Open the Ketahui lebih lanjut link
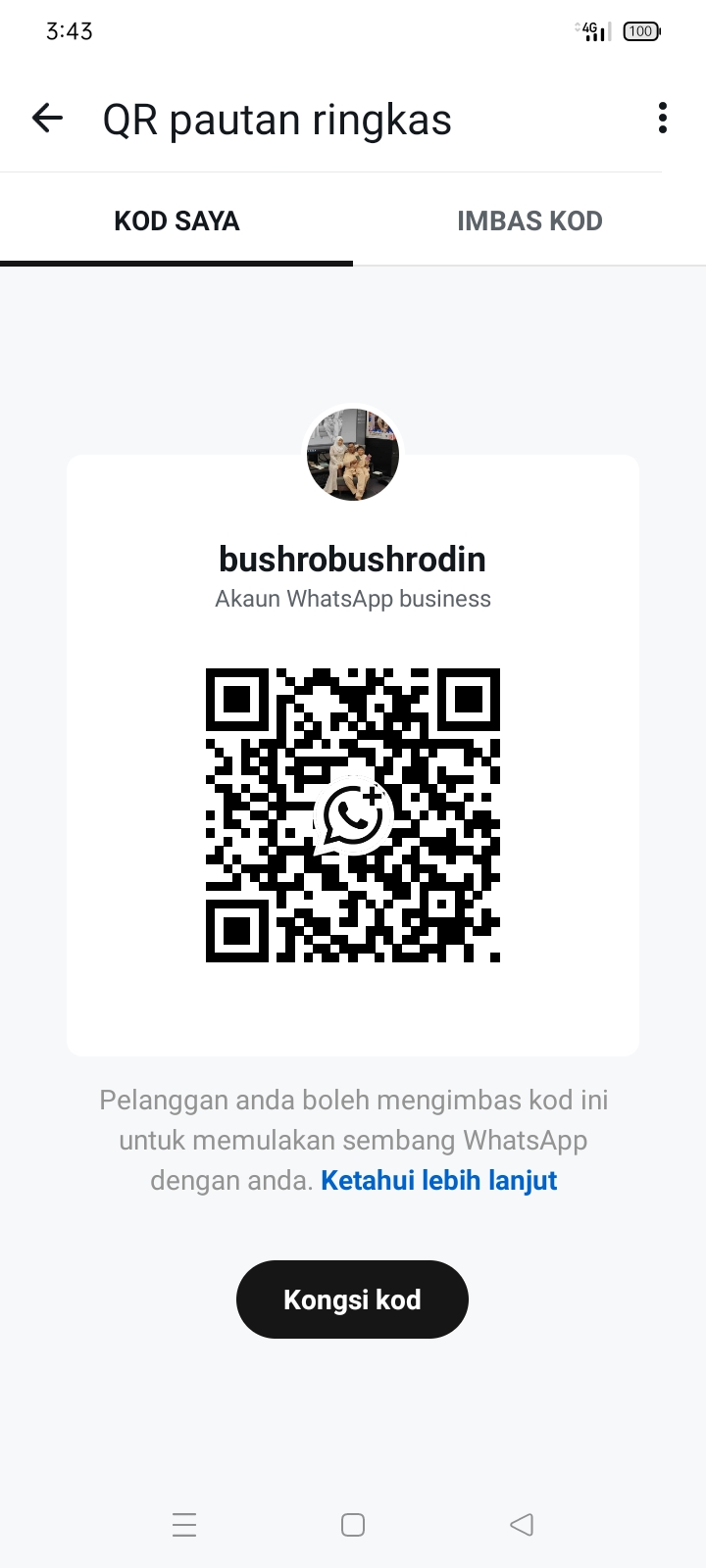Viewport: 706px width, 1568px height. [x=438, y=1180]
